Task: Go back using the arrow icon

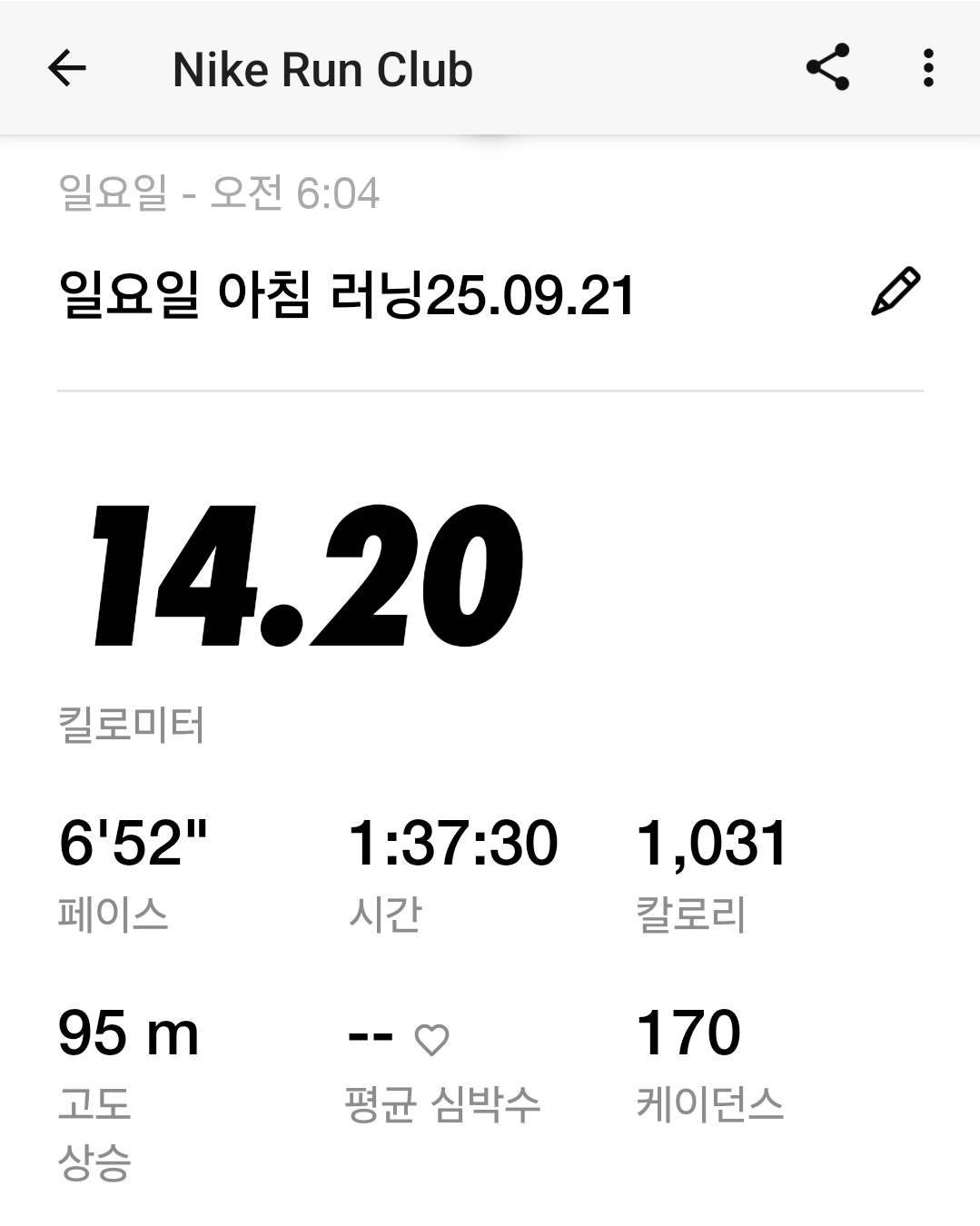Action: [x=66, y=68]
